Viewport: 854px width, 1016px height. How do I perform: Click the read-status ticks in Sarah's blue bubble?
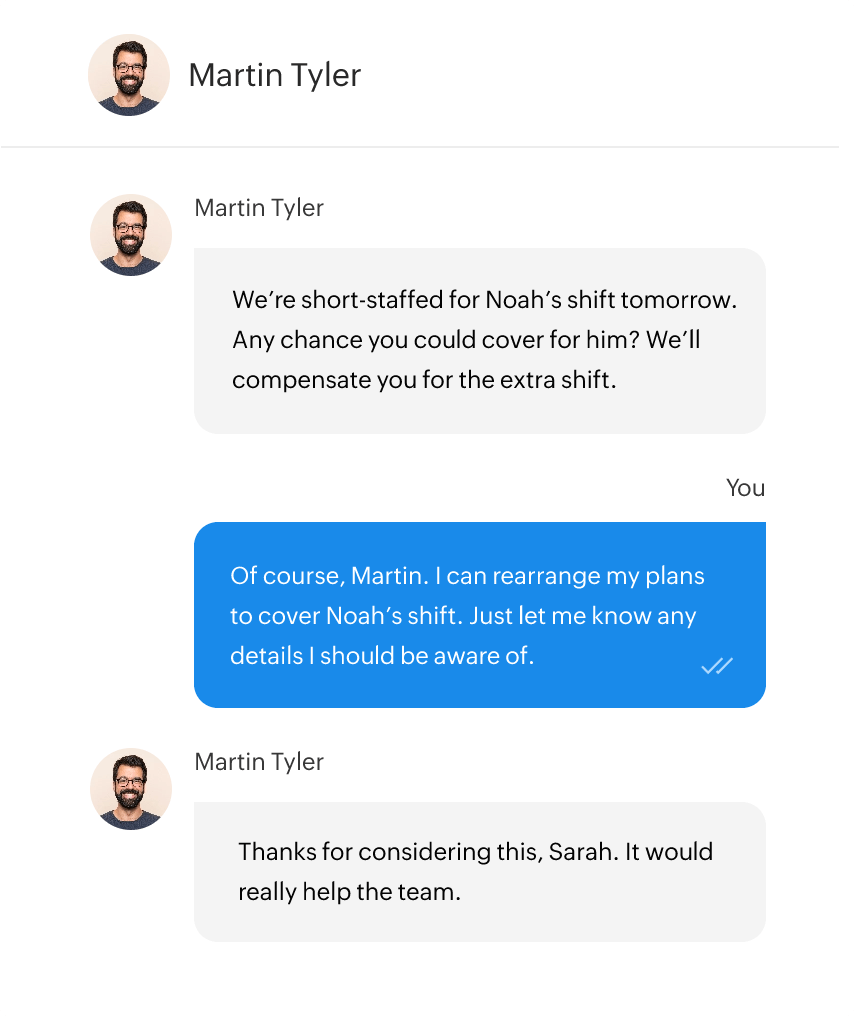[x=719, y=665]
